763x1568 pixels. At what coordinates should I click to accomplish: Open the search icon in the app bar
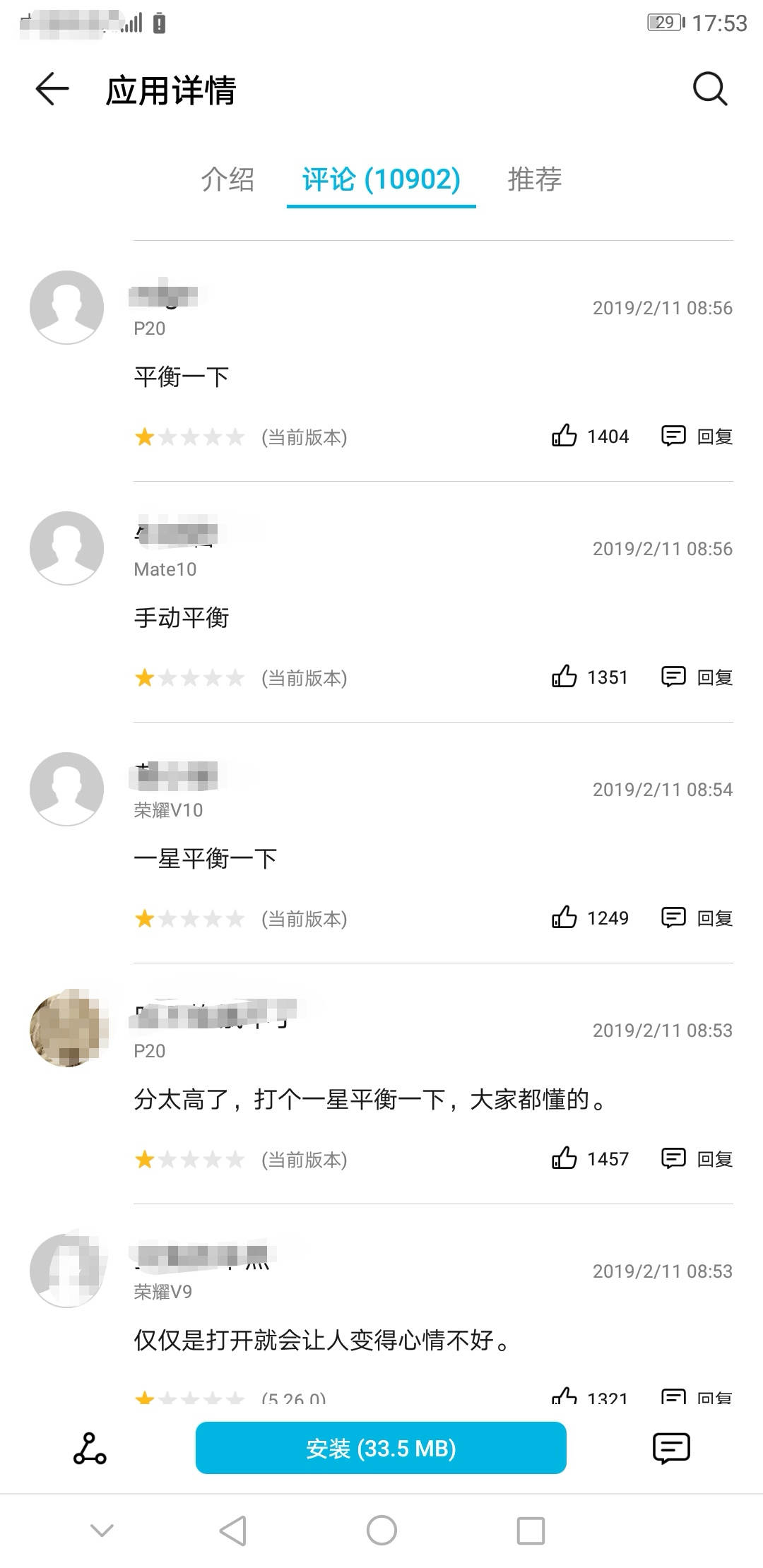(709, 90)
